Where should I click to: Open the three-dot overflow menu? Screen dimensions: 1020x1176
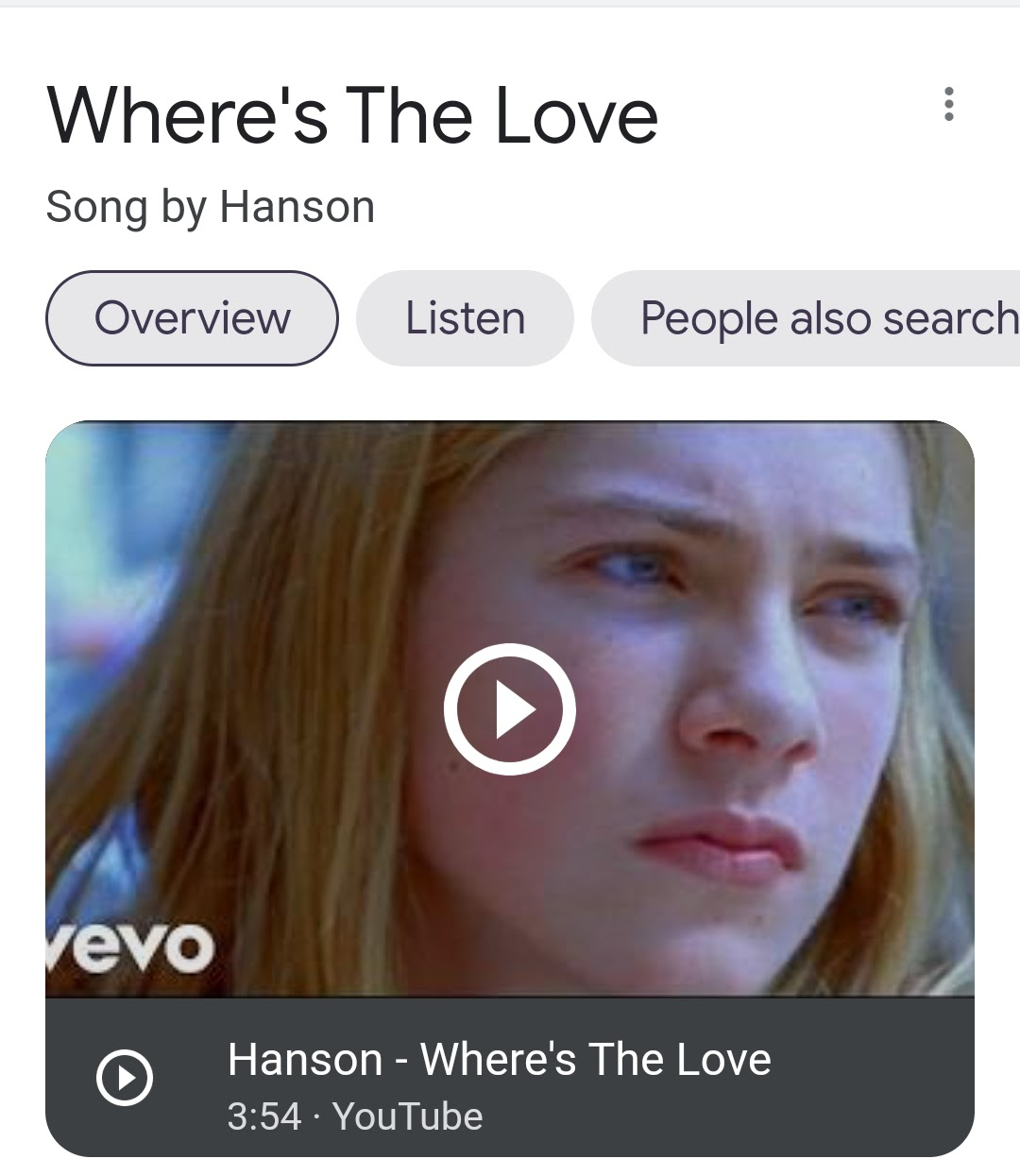pos(948,104)
